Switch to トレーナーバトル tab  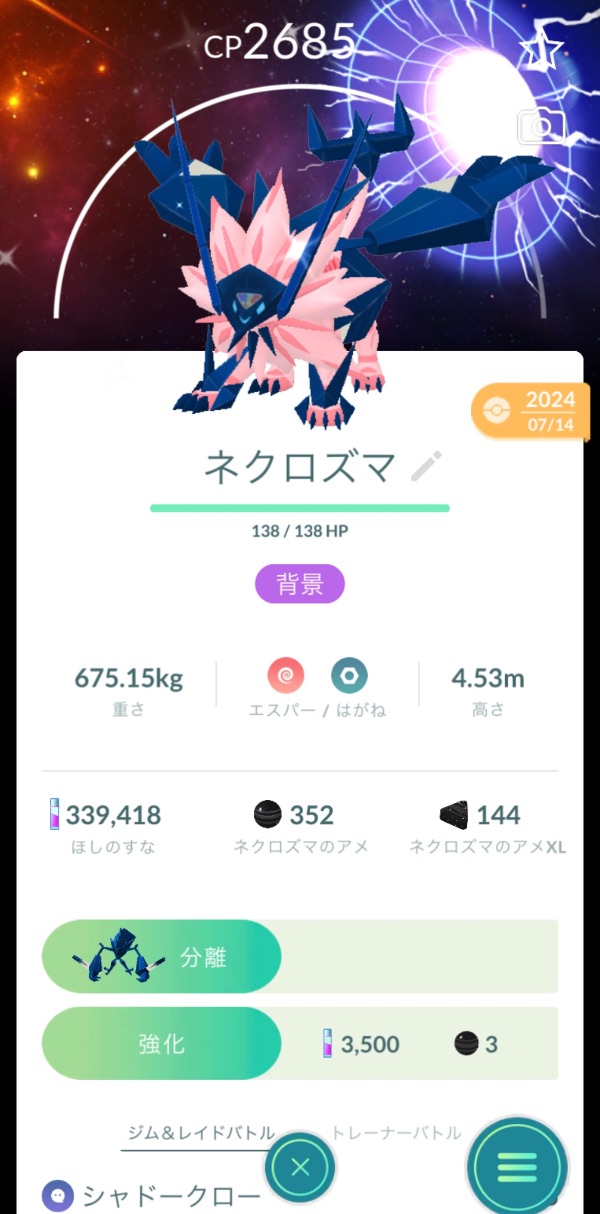click(397, 1133)
